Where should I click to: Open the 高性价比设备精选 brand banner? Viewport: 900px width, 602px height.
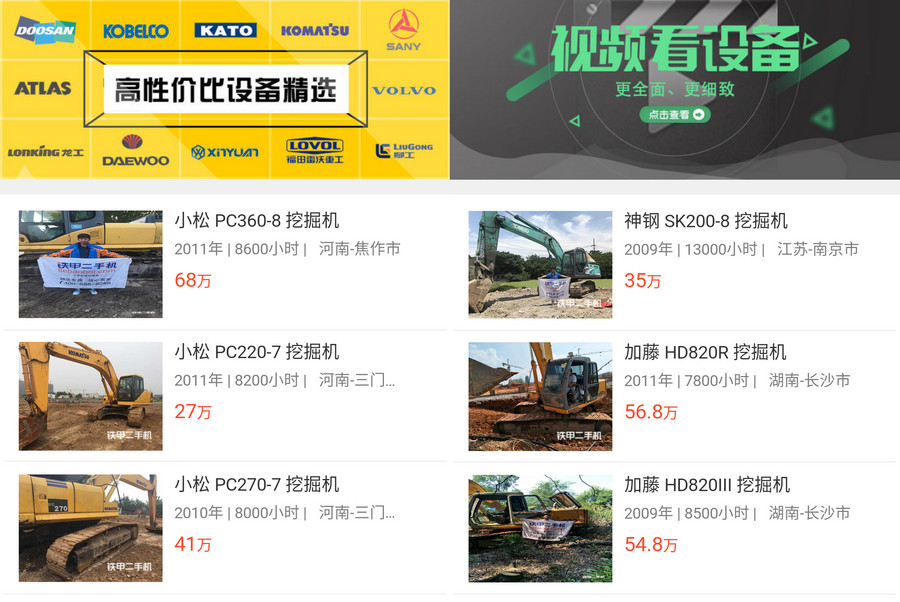click(x=225, y=90)
